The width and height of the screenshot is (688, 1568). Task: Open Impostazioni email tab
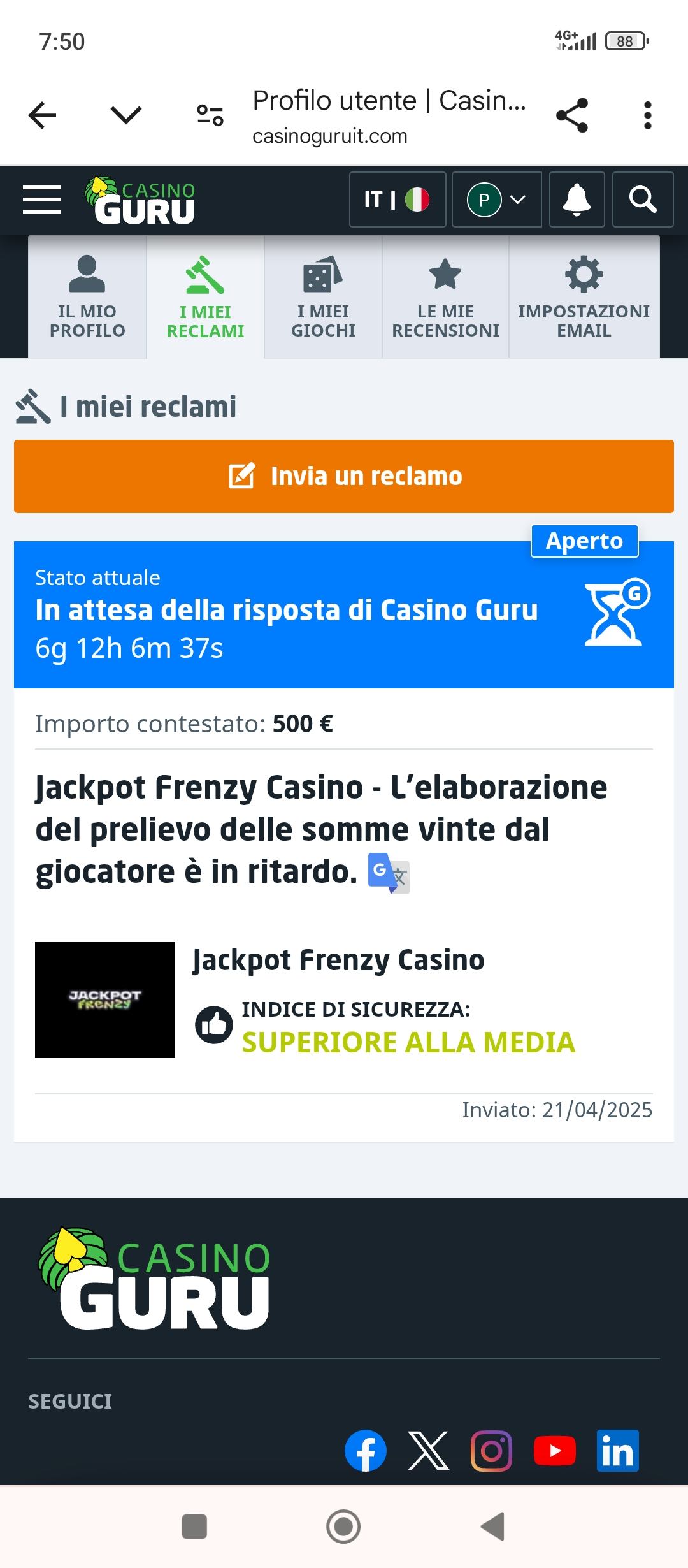point(584,297)
